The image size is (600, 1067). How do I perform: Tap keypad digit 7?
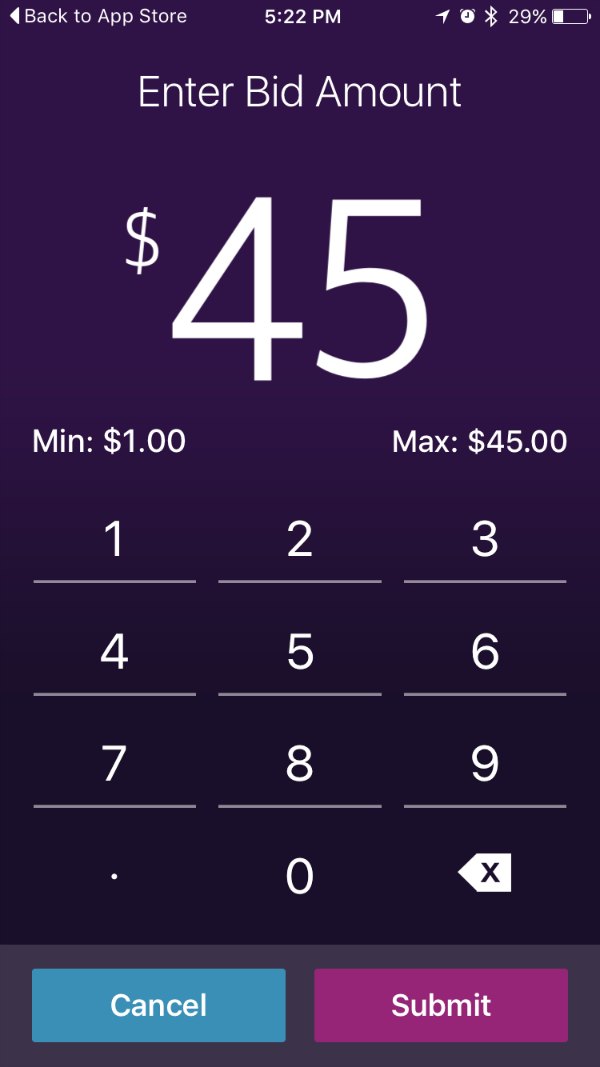[114, 764]
